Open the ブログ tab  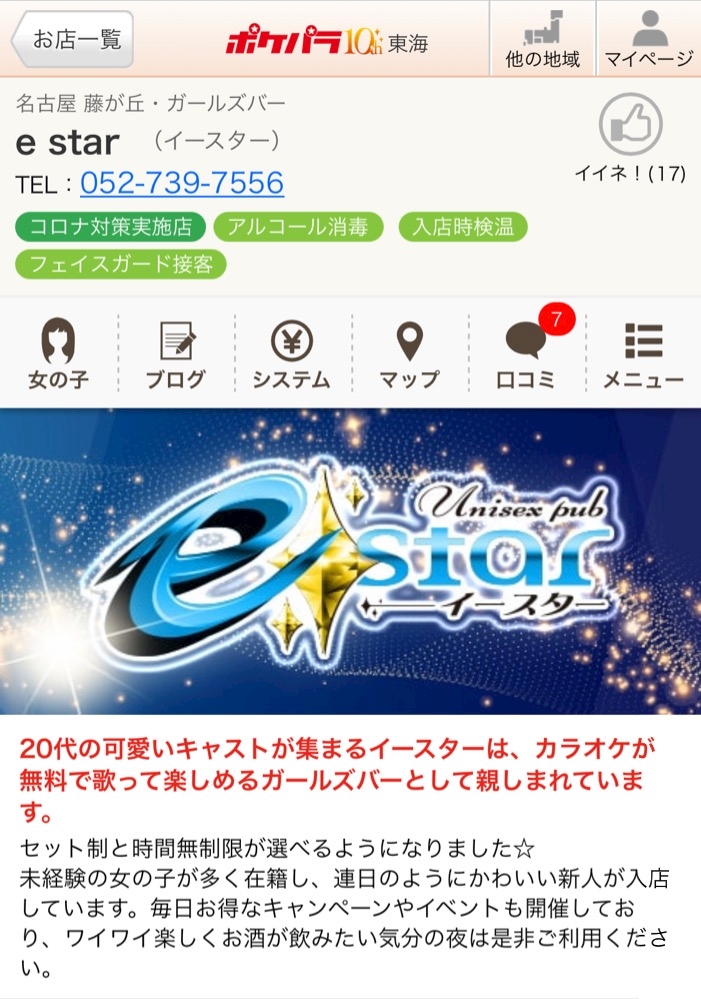[x=176, y=352]
